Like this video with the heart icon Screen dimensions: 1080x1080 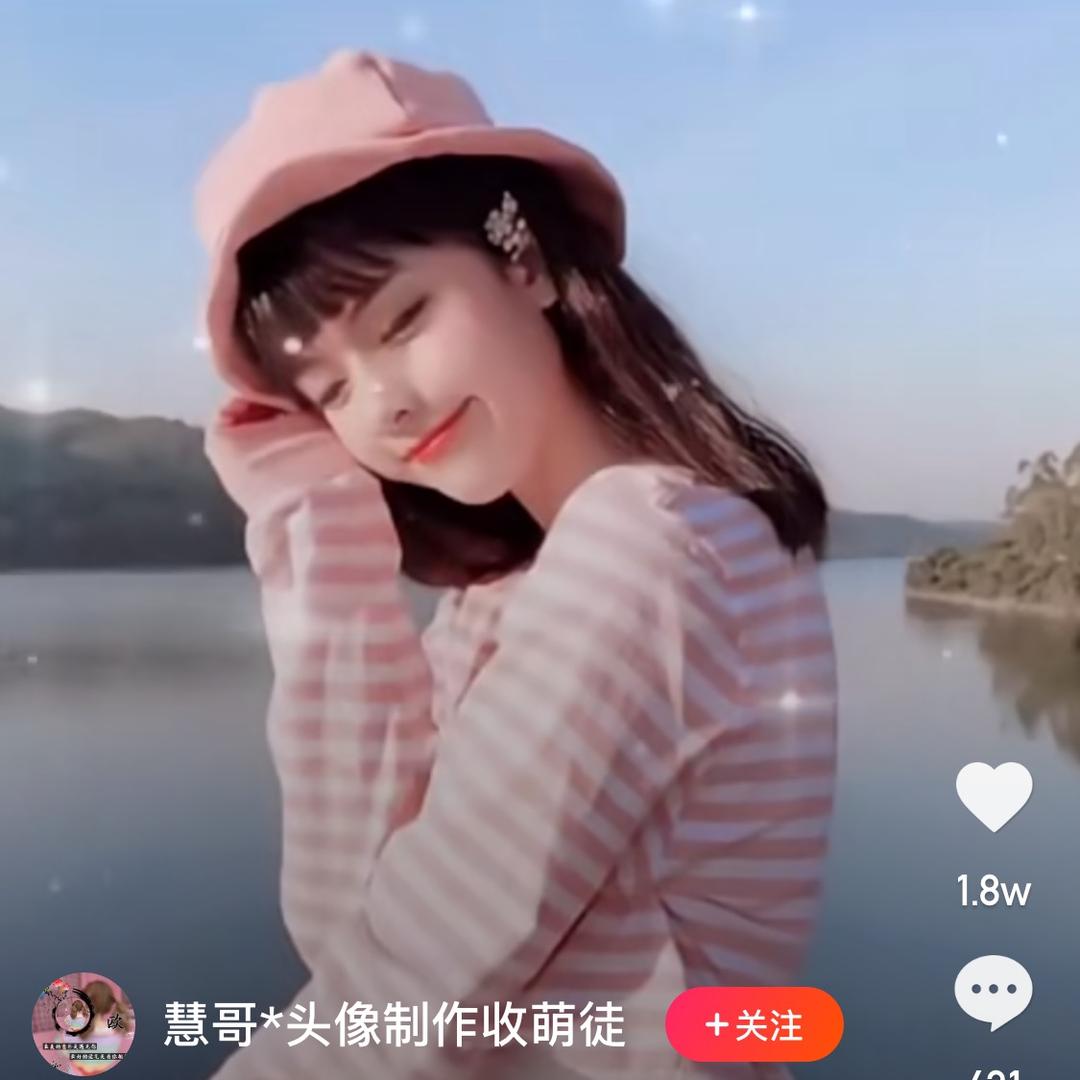[993, 796]
